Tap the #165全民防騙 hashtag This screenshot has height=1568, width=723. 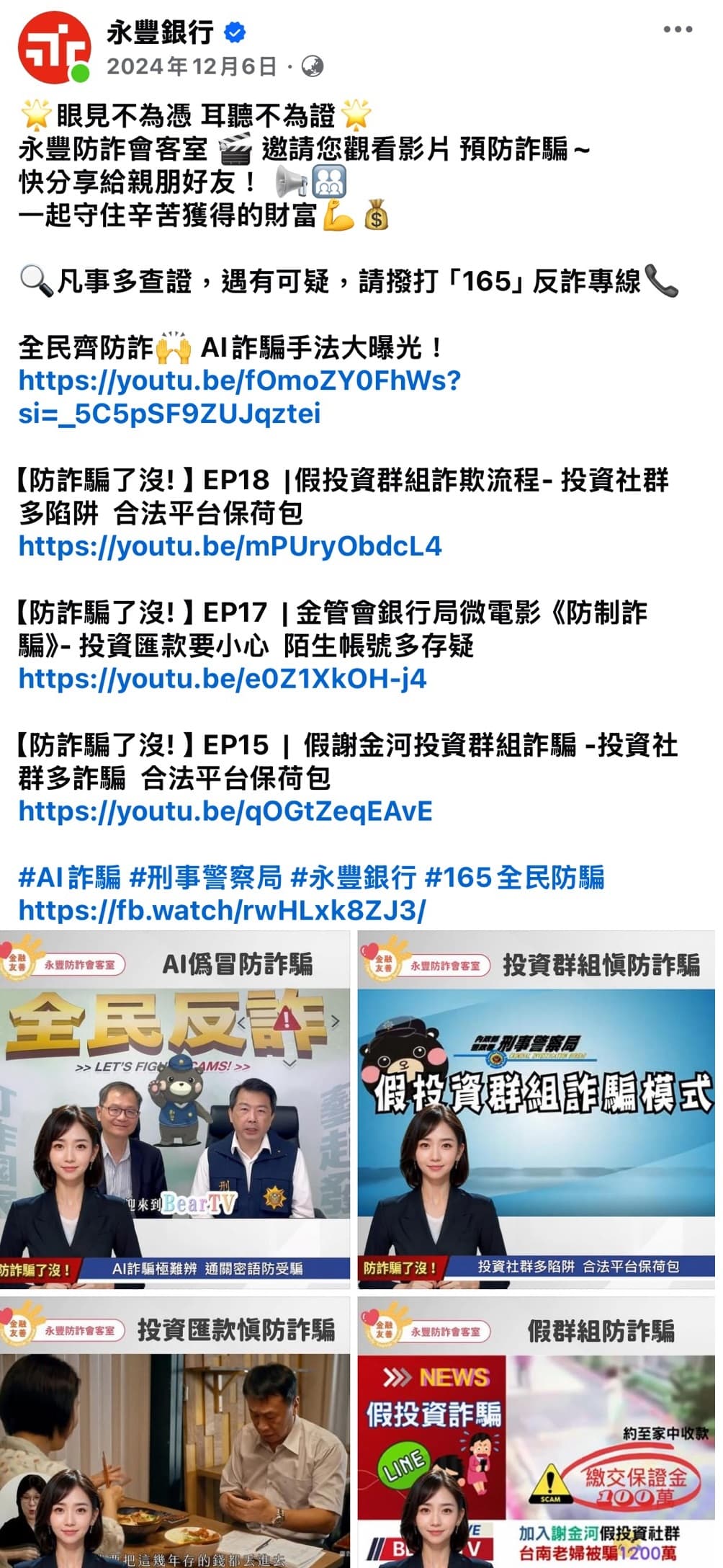pyautogui.click(x=514, y=878)
